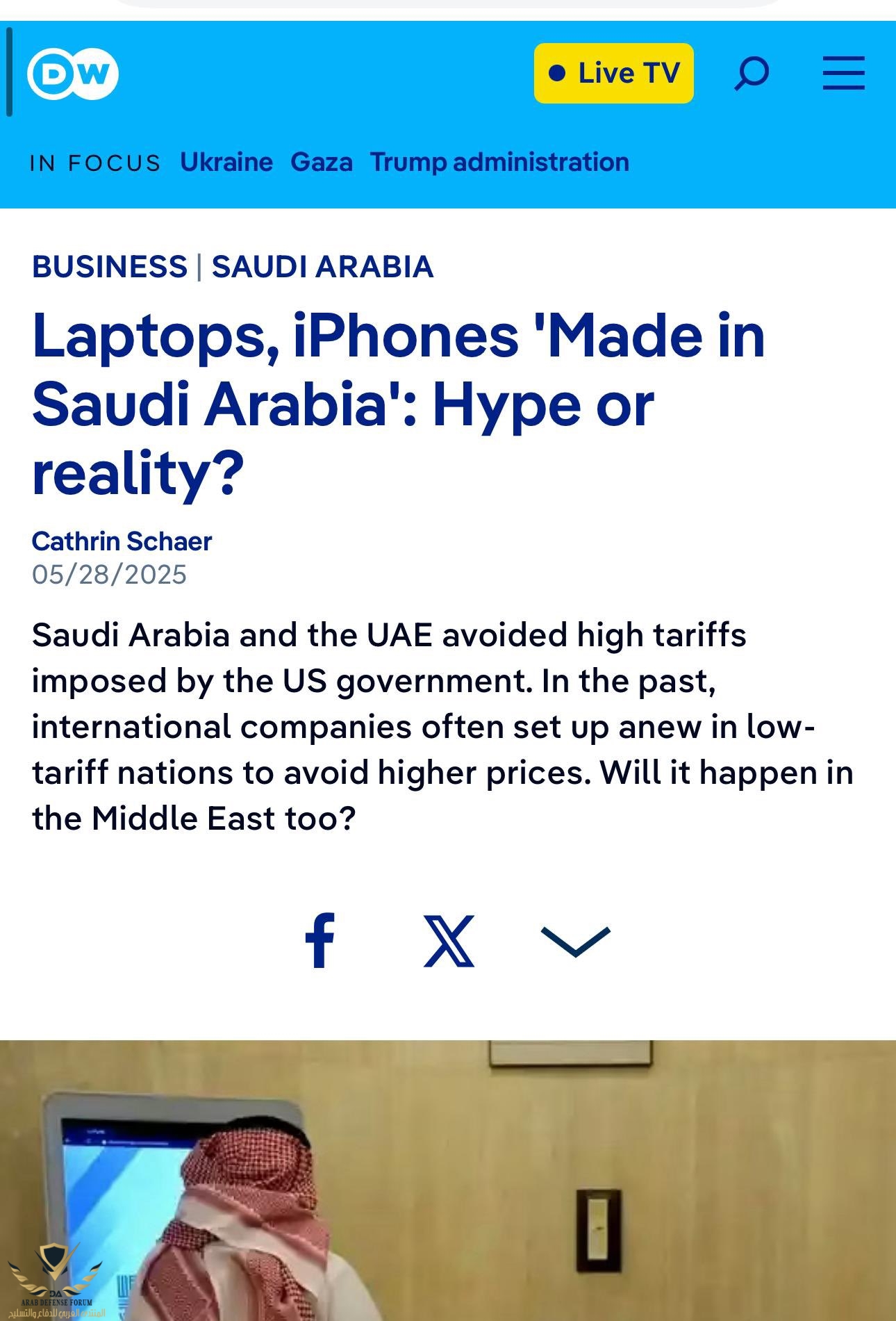The width and height of the screenshot is (896, 1321).
Task: Share the article on Facebook
Action: click(320, 941)
